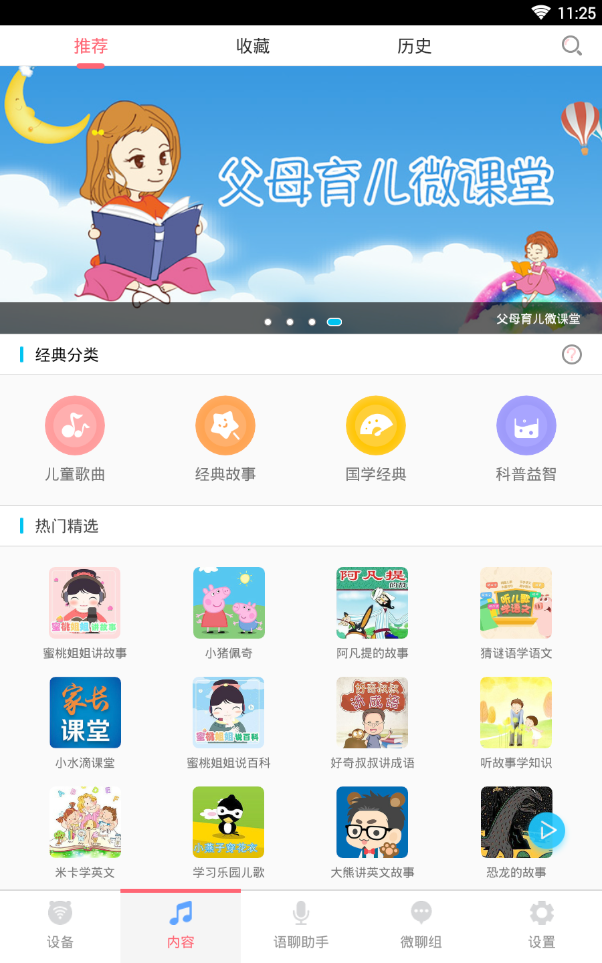Open the 小水滴课堂 album
The width and height of the screenshot is (602, 963).
tap(85, 713)
